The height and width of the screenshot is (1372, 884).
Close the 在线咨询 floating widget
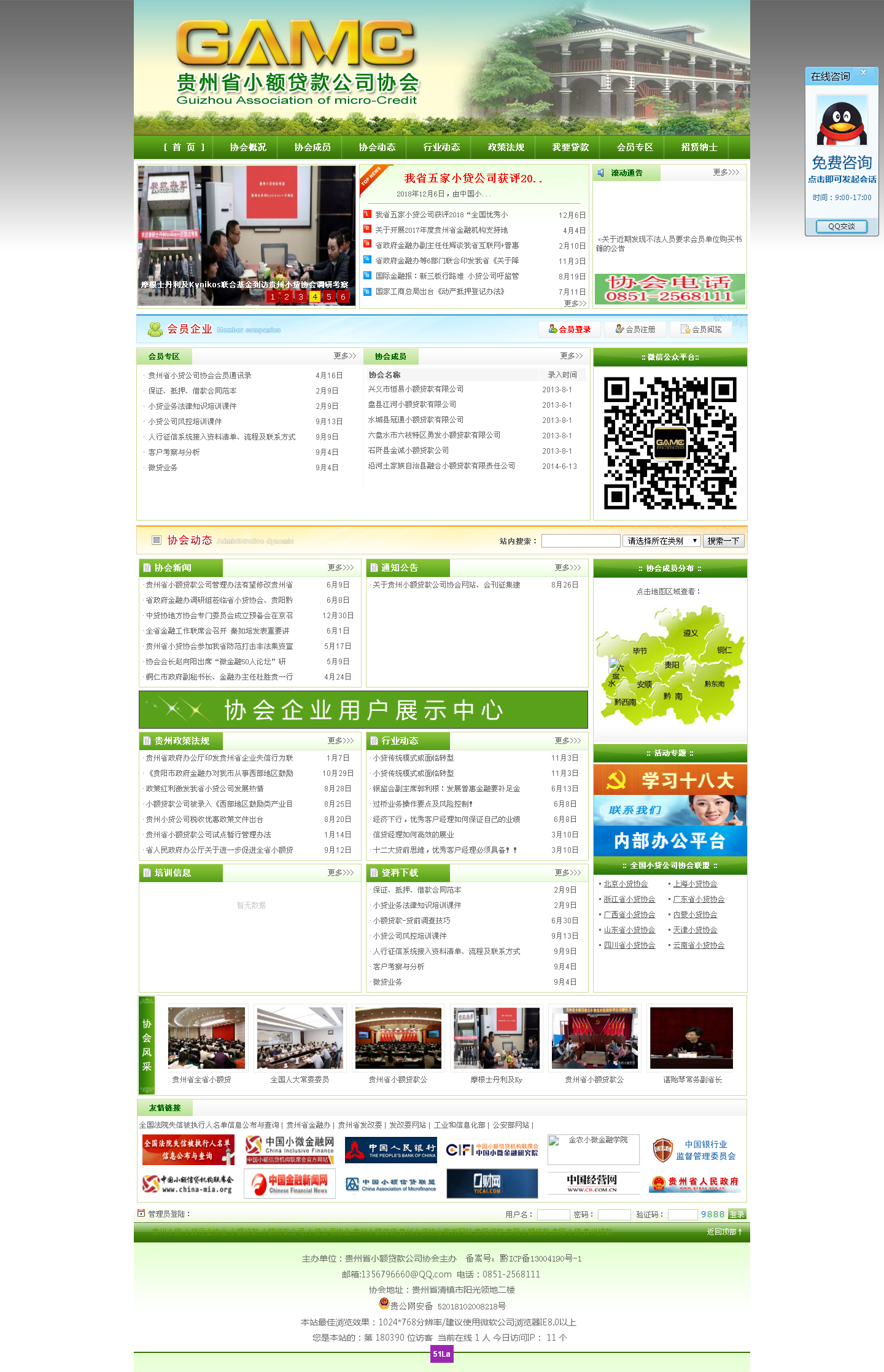pos(863,72)
